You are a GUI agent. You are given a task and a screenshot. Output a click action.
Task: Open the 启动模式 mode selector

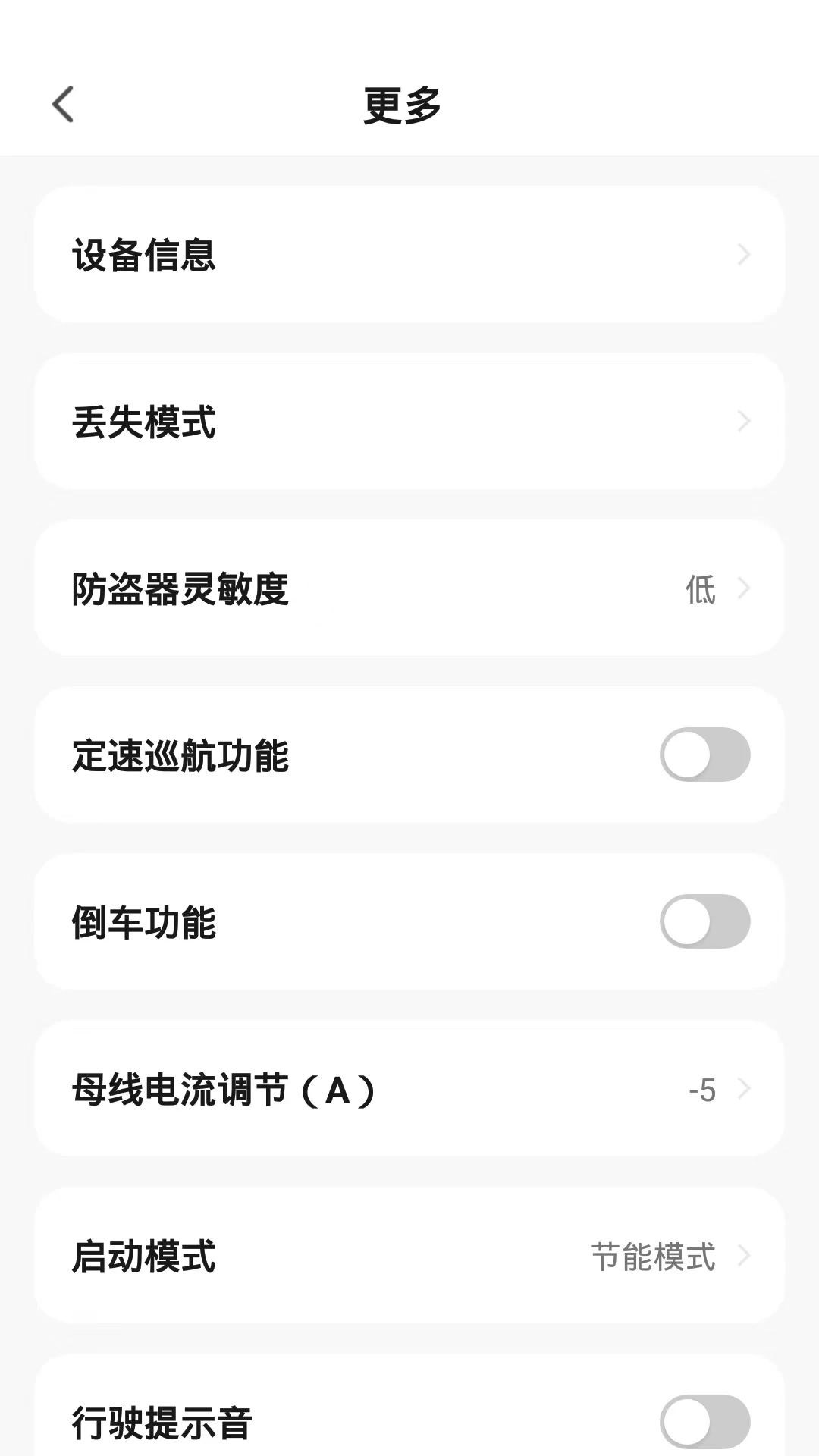409,1256
